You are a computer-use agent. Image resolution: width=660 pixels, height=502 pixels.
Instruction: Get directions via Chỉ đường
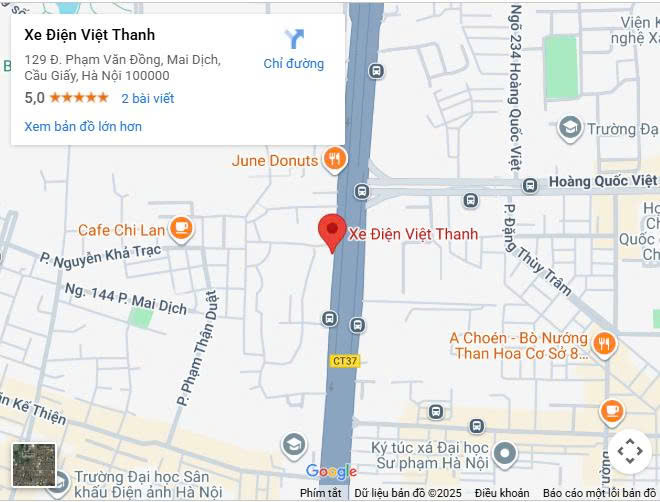(293, 48)
